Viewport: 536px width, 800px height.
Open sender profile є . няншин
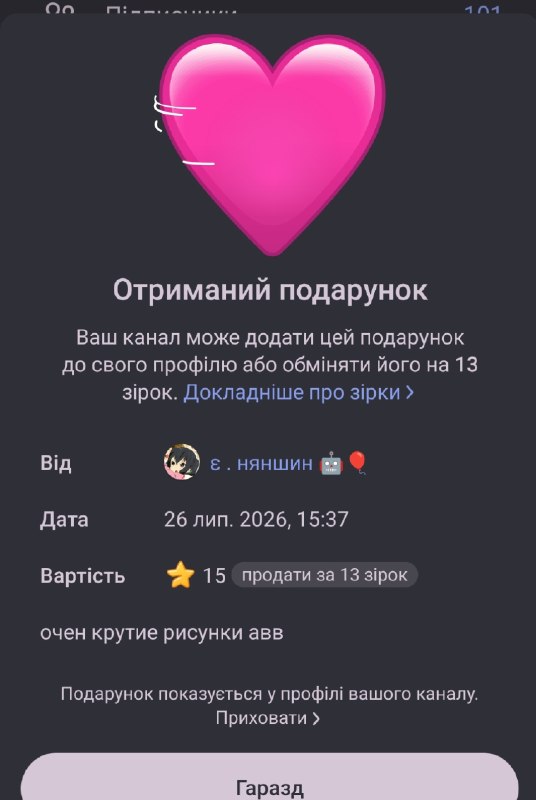pyautogui.click(x=266, y=463)
